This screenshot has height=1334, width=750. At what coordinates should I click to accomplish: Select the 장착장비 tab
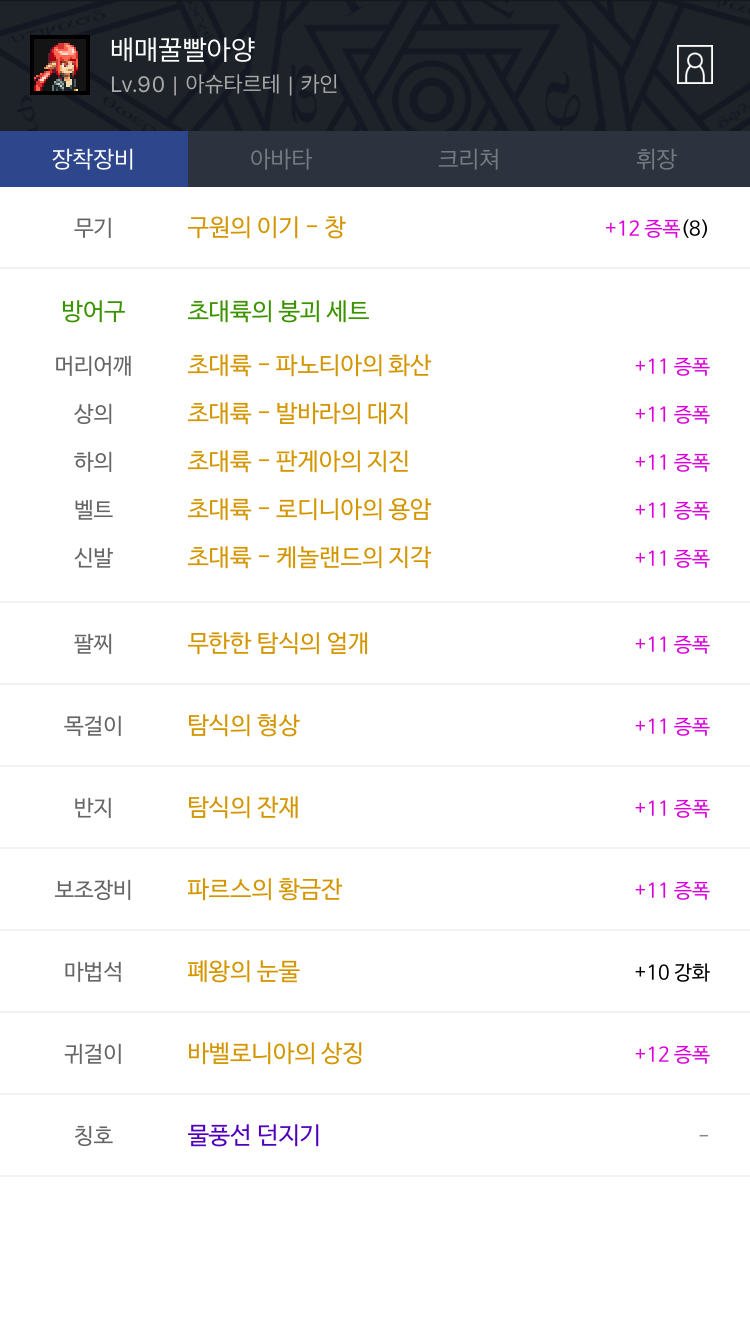click(93, 159)
